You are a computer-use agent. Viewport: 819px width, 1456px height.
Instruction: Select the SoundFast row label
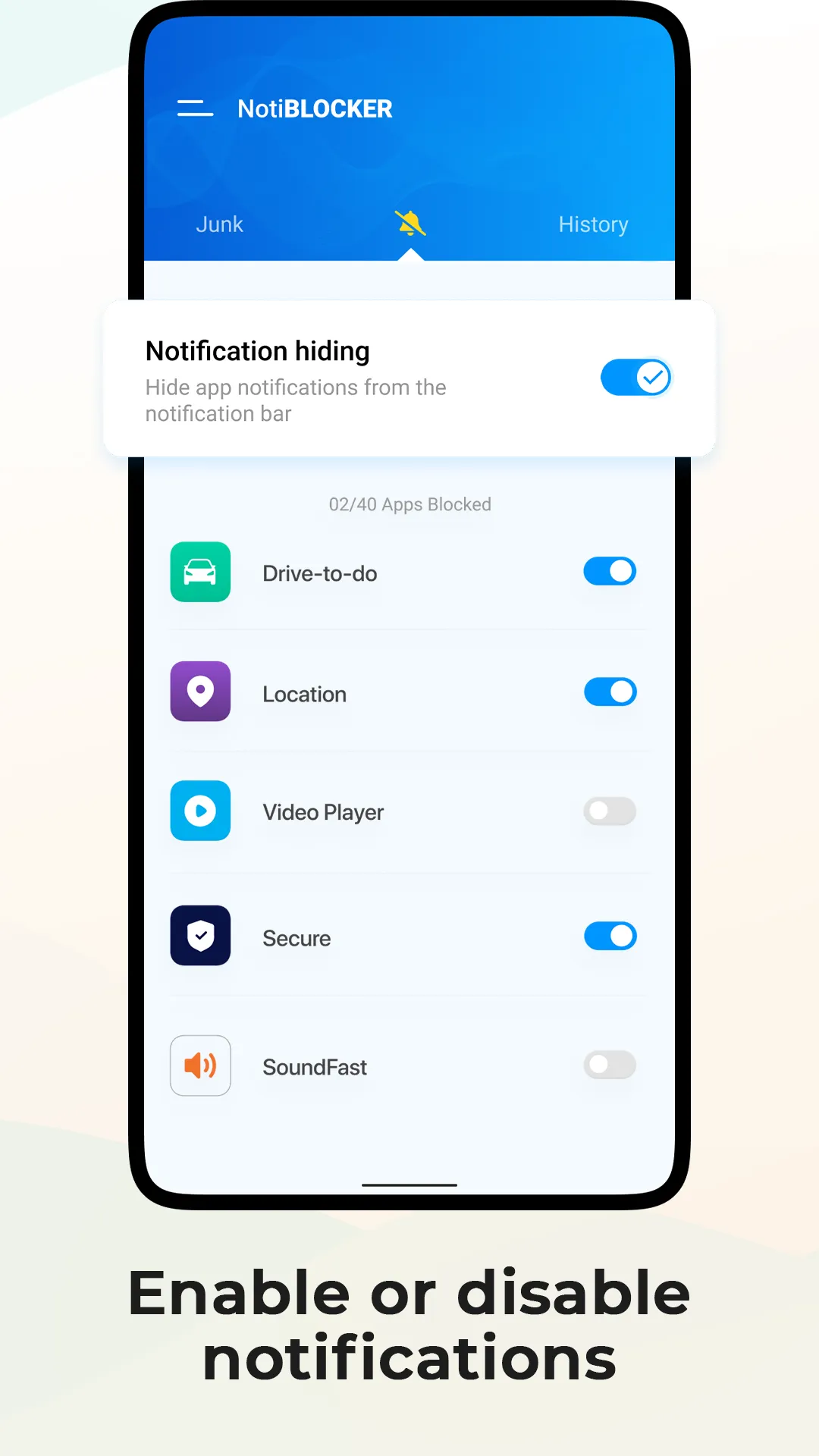pyautogui.click(x=314, y=1066)
